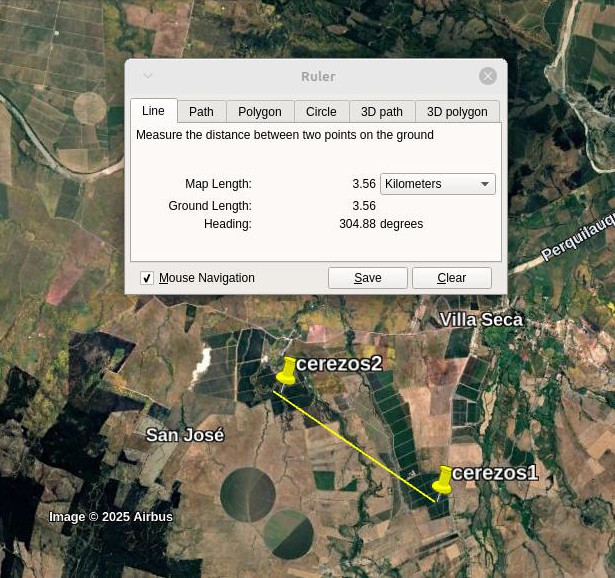Select the Line tab

(x=153, y=111)
